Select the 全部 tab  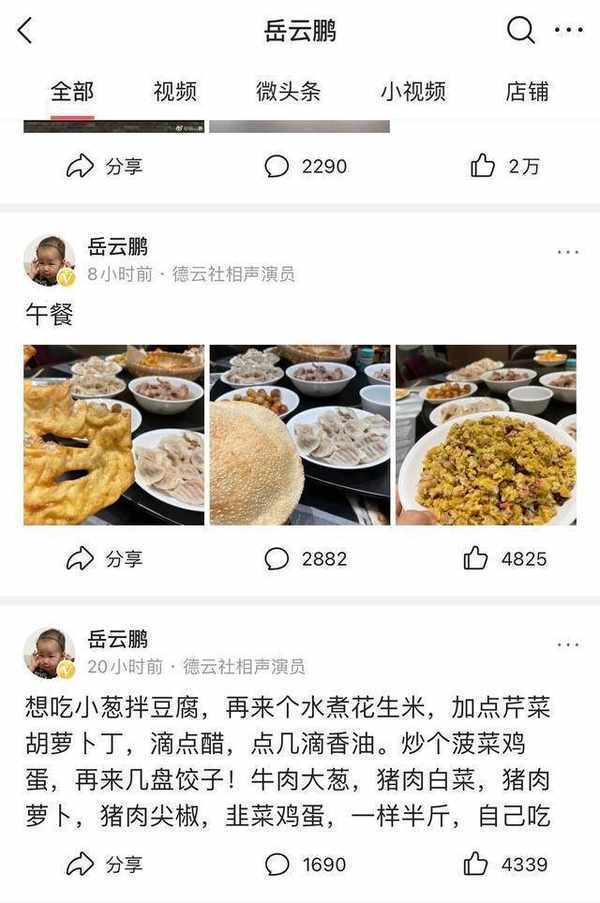click(72, 91)
